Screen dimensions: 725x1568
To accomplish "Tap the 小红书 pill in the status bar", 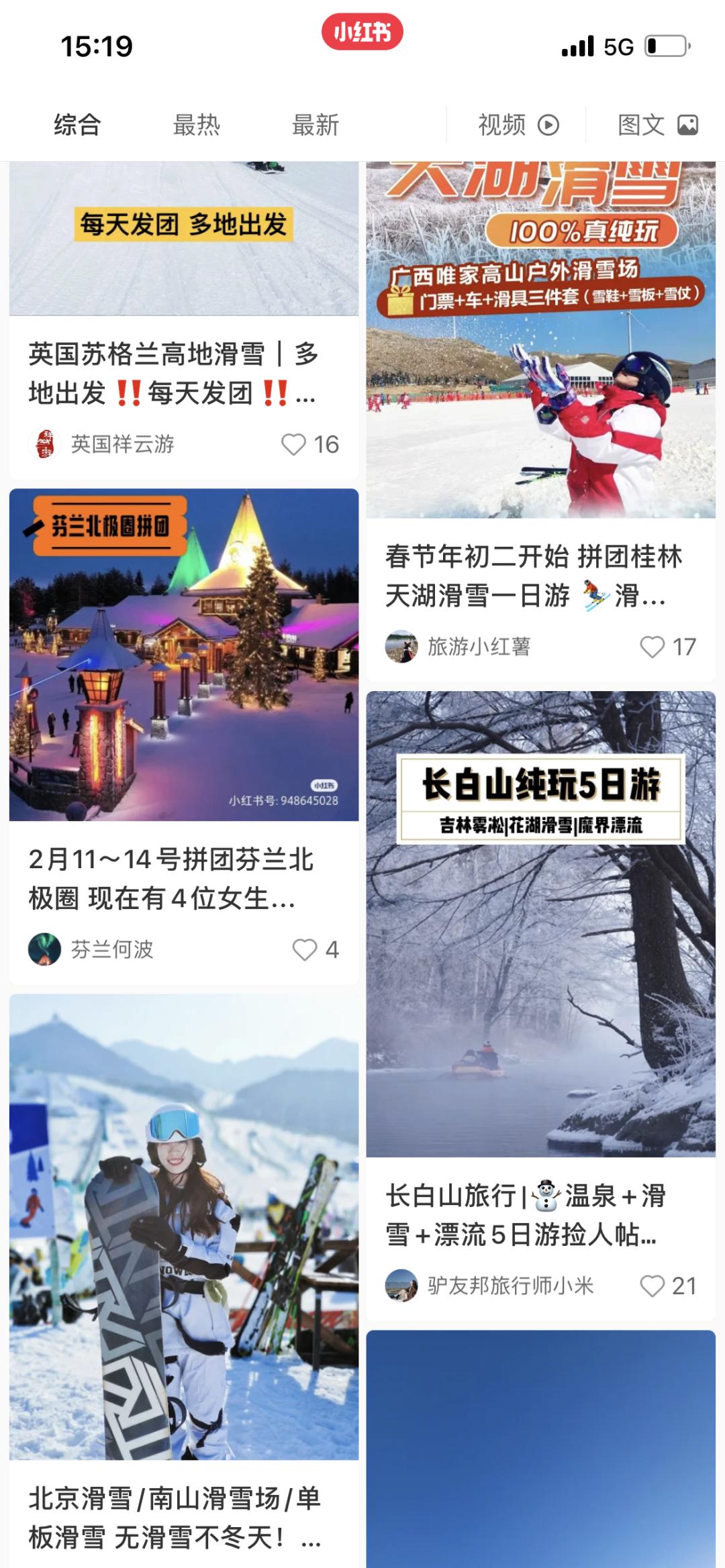I will (362, 32).
